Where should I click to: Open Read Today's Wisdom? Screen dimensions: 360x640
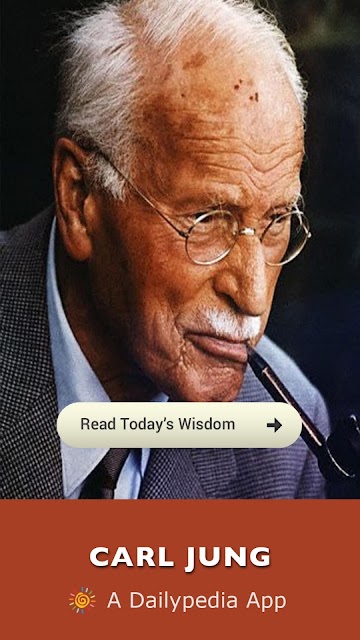point(179,425)
